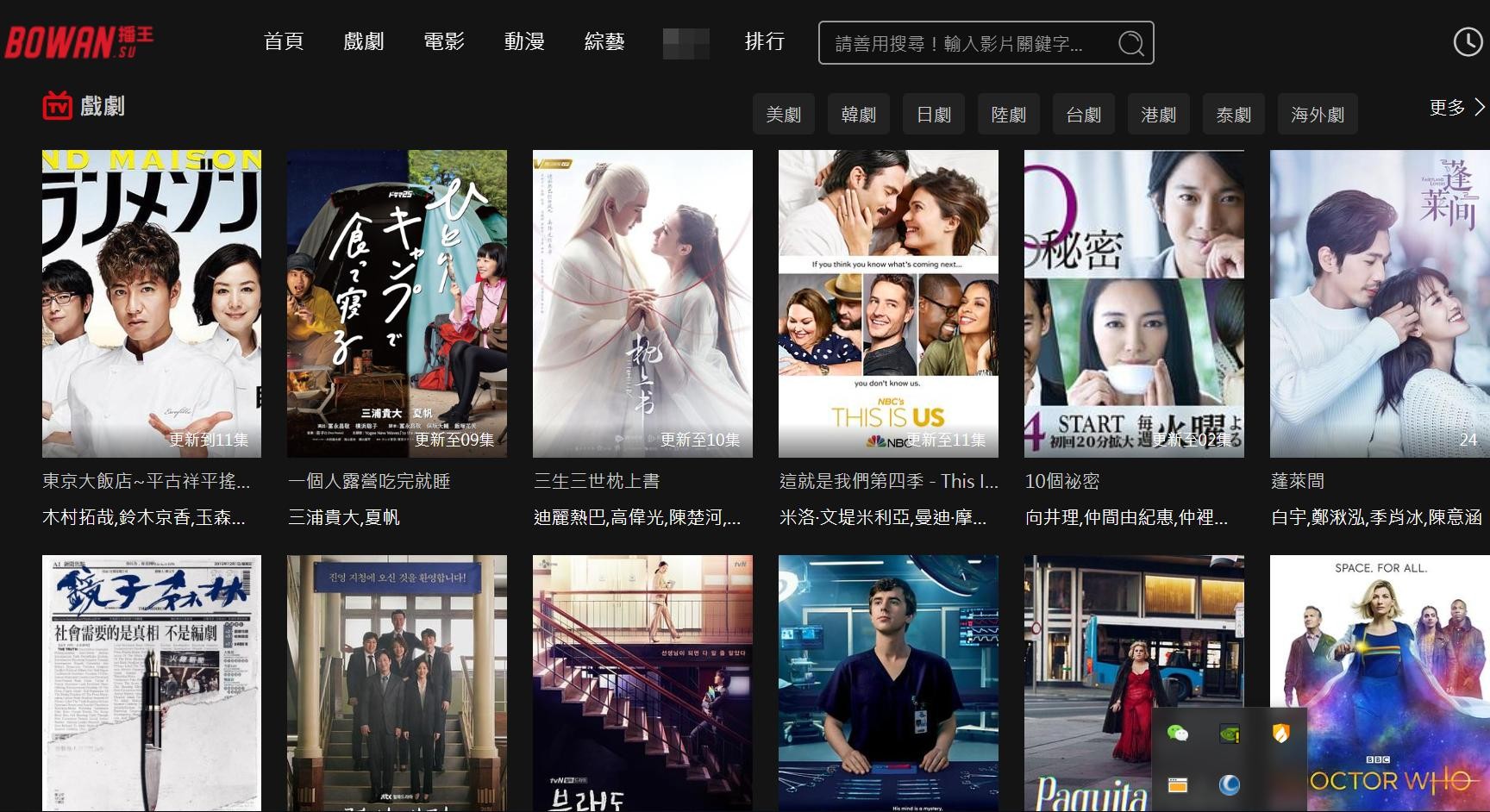Switch to the 戲劇 navigation tab
The height and width of the screenshot is (812, 1490).
click(x=363, y=41)
